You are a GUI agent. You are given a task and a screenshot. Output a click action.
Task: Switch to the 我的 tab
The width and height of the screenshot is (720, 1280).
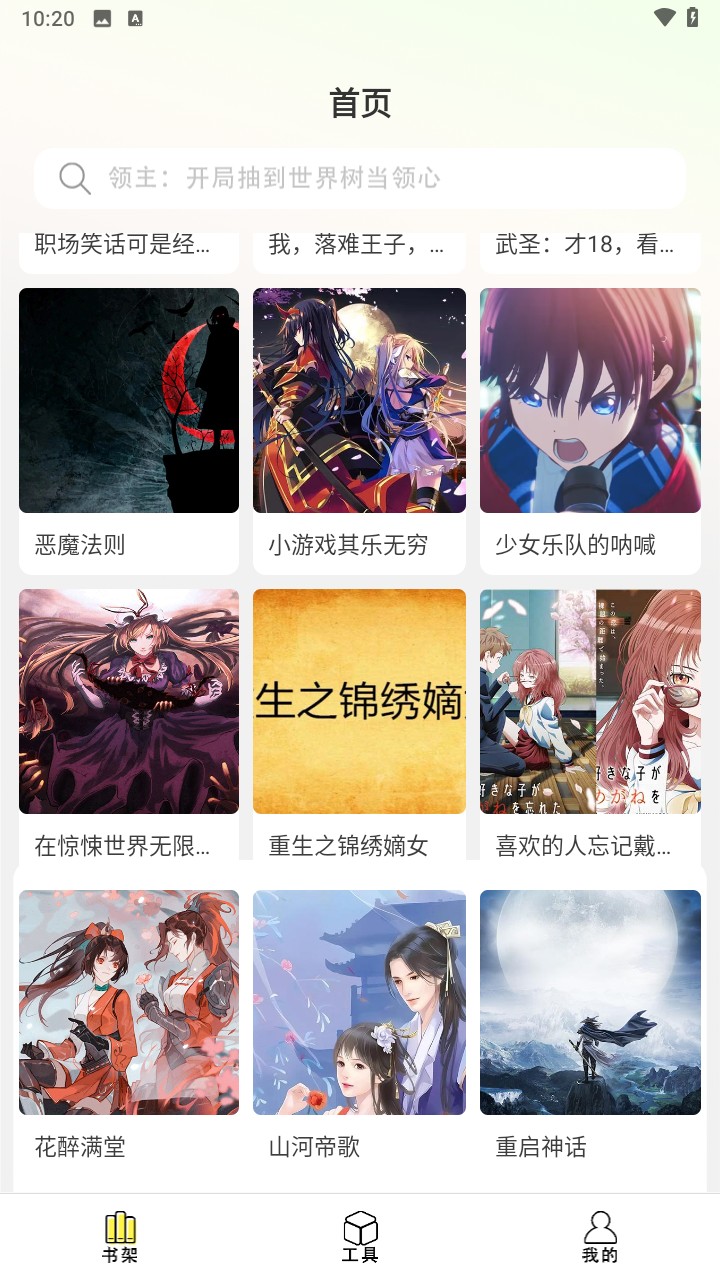(x=599, y=1240)
